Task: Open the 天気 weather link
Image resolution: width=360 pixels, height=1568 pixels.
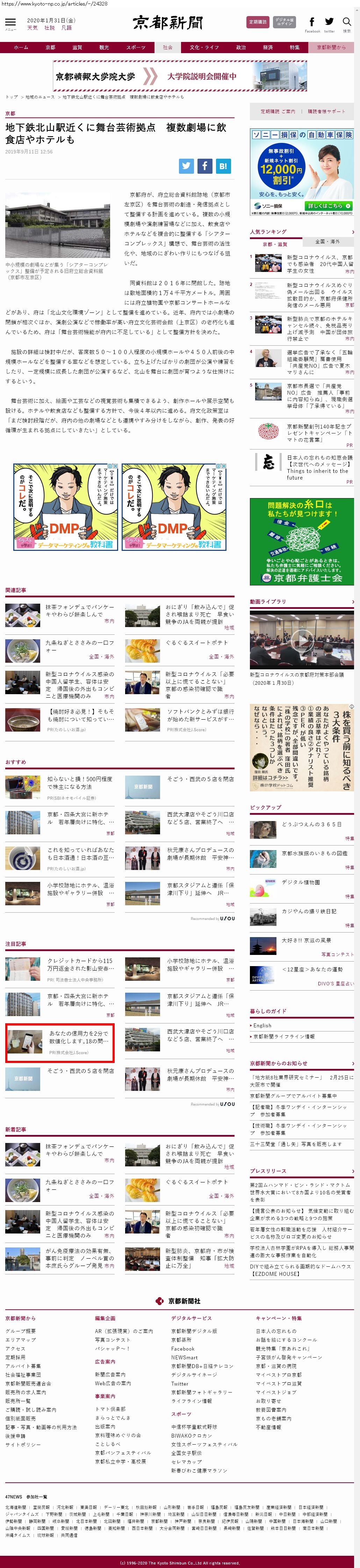Action: [32, 28]
